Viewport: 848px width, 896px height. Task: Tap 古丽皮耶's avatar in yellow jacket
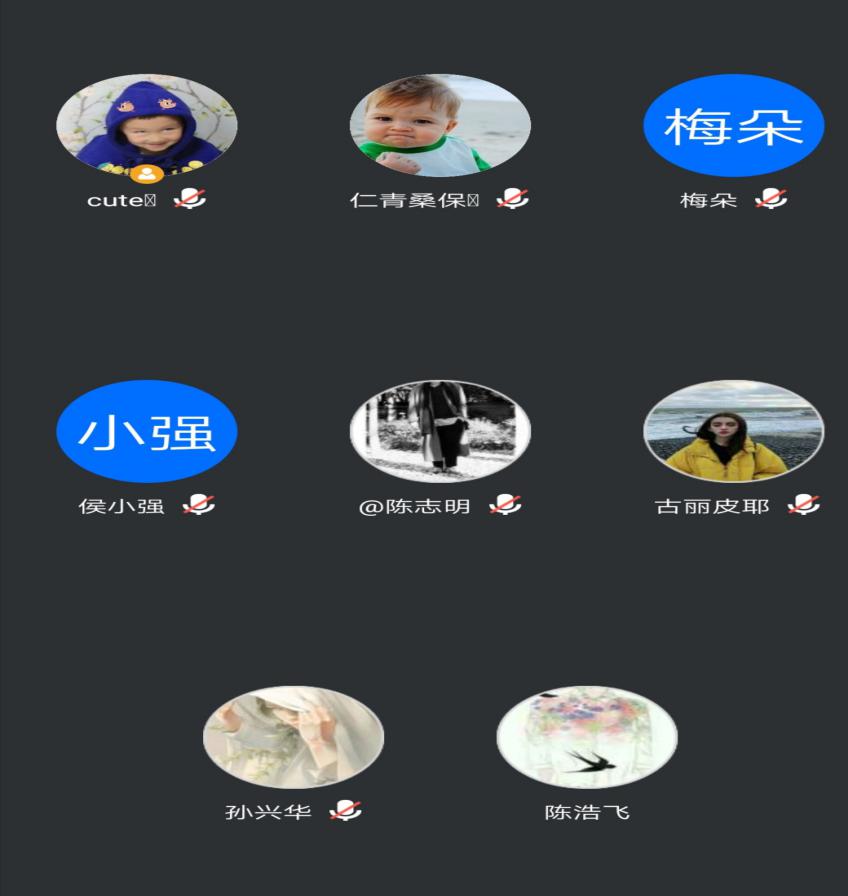pos(733,431)
